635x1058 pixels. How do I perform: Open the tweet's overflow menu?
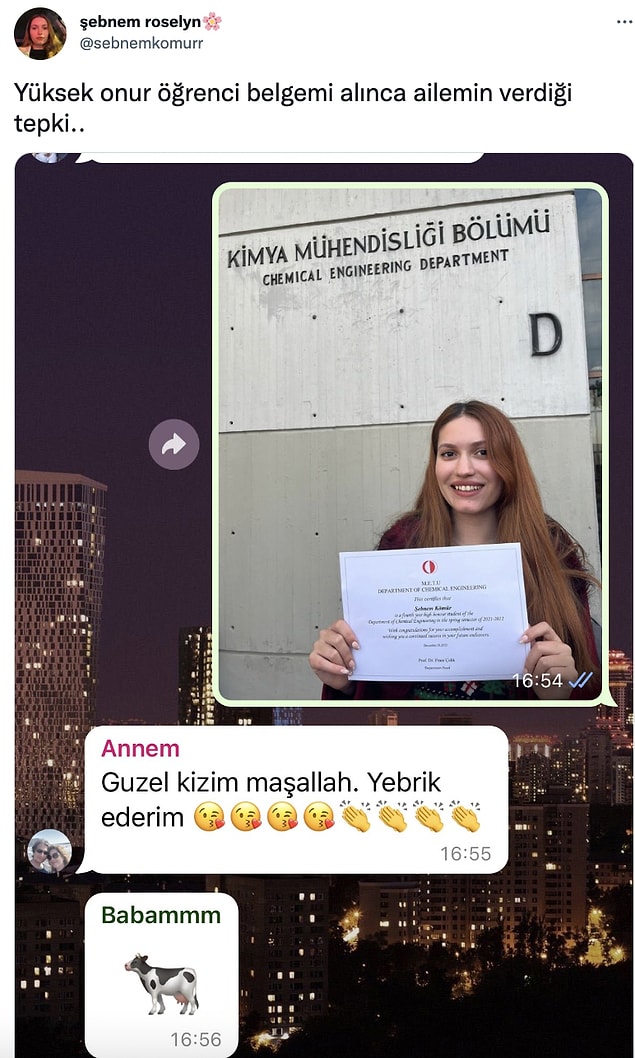[622, 20]
